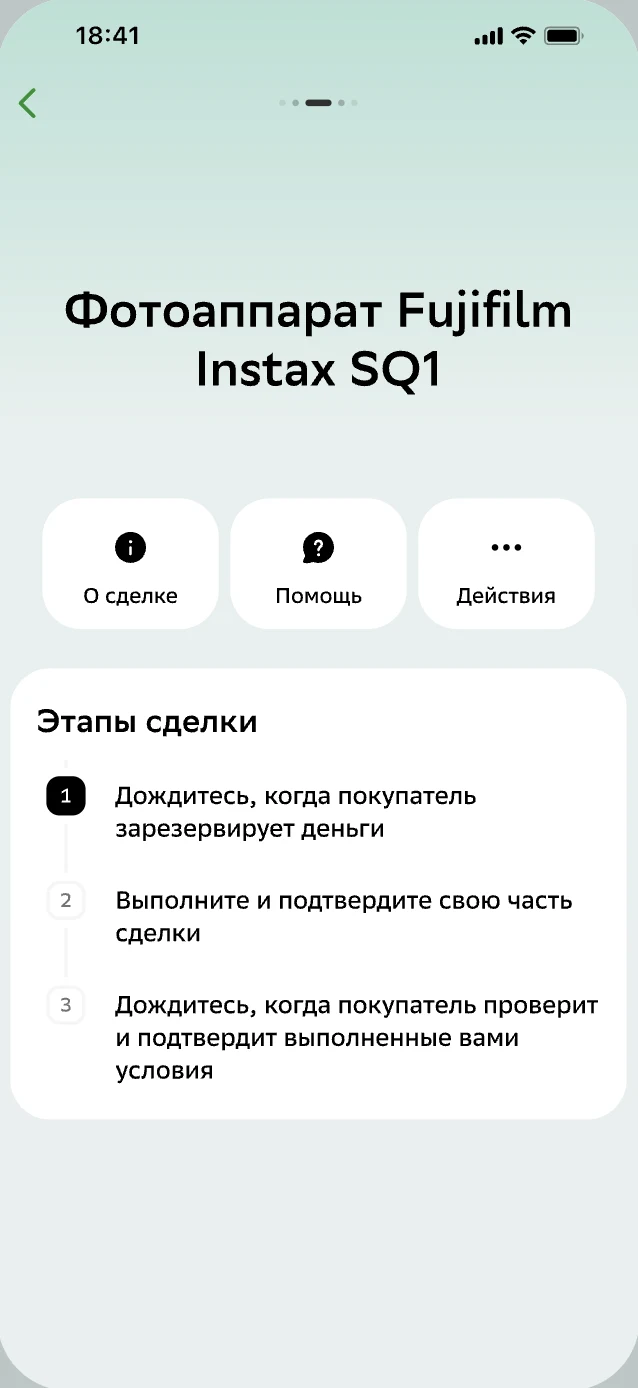Image resolution: width=638 pixels, height=1388 pixels.
Task: Open the О сделке info button
Action: (130, 564)
